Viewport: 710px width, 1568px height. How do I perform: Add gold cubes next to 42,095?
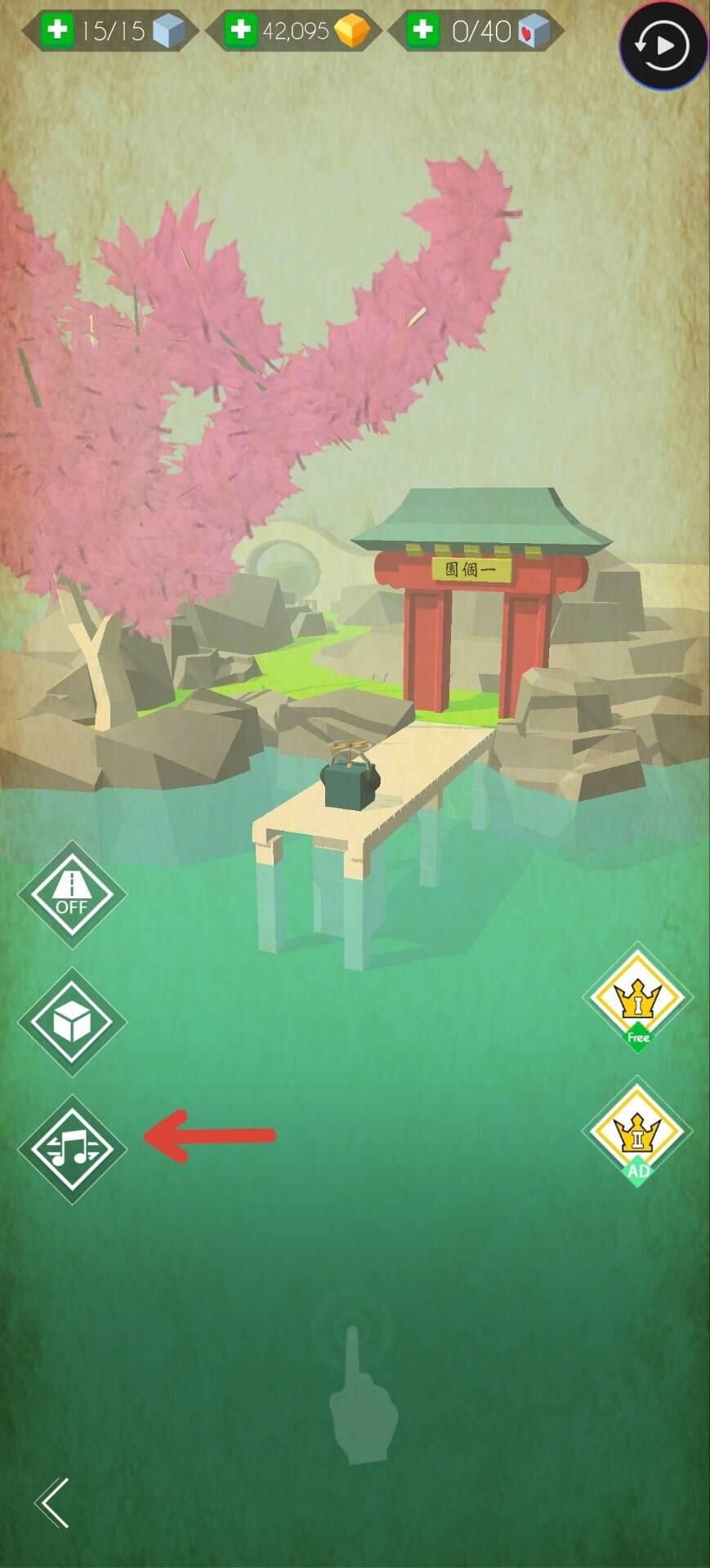point(240,31)
